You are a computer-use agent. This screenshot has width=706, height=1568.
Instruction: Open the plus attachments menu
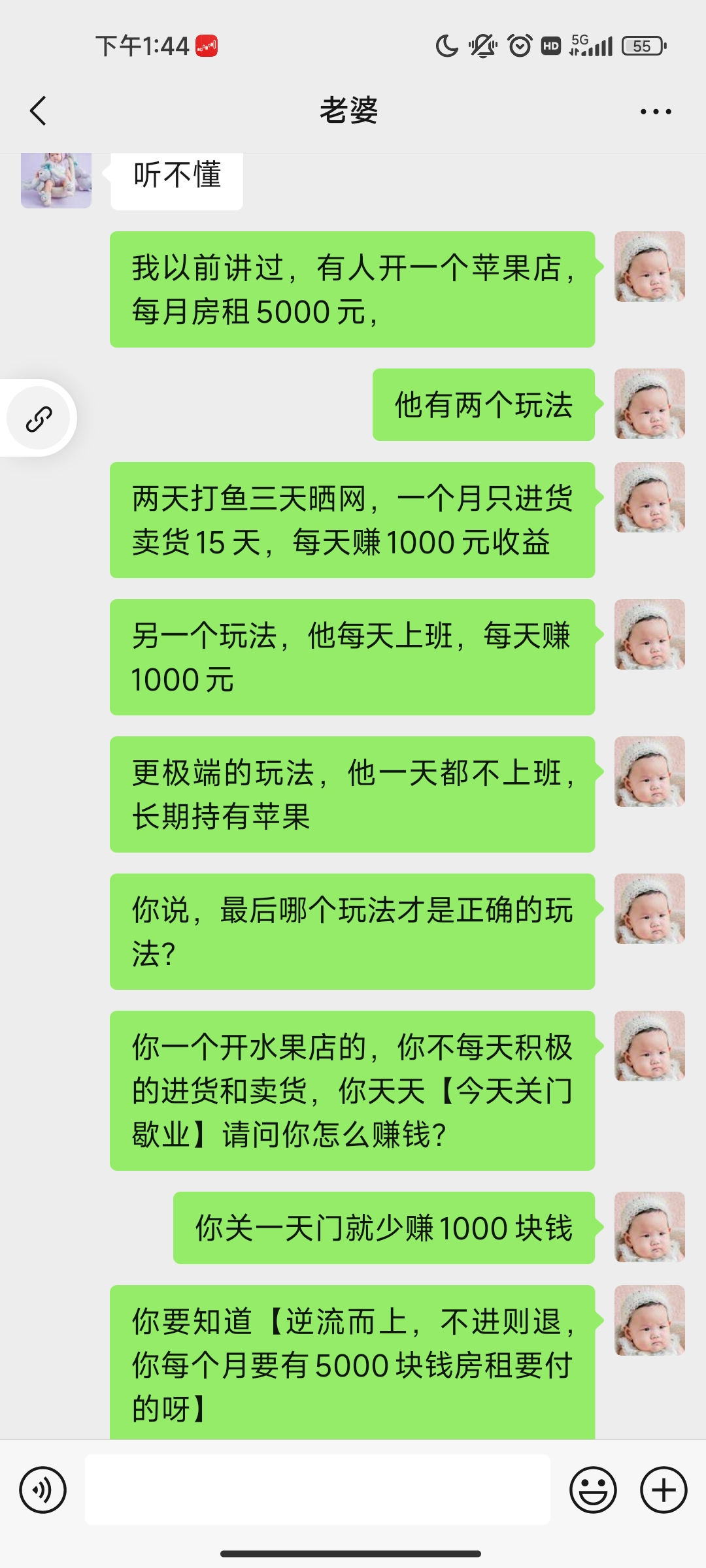[x=663, y=1490]
